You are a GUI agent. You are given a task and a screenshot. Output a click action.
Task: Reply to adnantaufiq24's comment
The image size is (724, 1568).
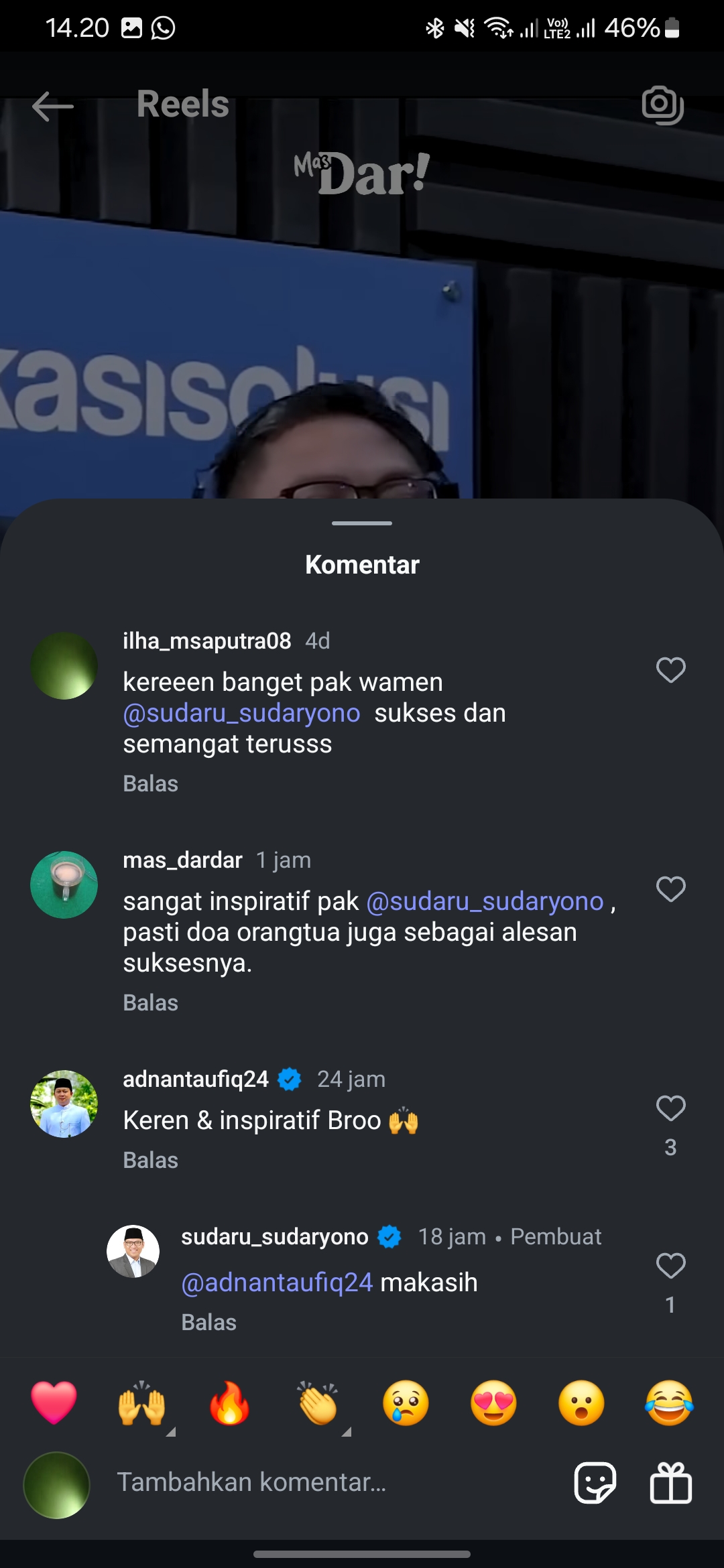[150, 1160]
